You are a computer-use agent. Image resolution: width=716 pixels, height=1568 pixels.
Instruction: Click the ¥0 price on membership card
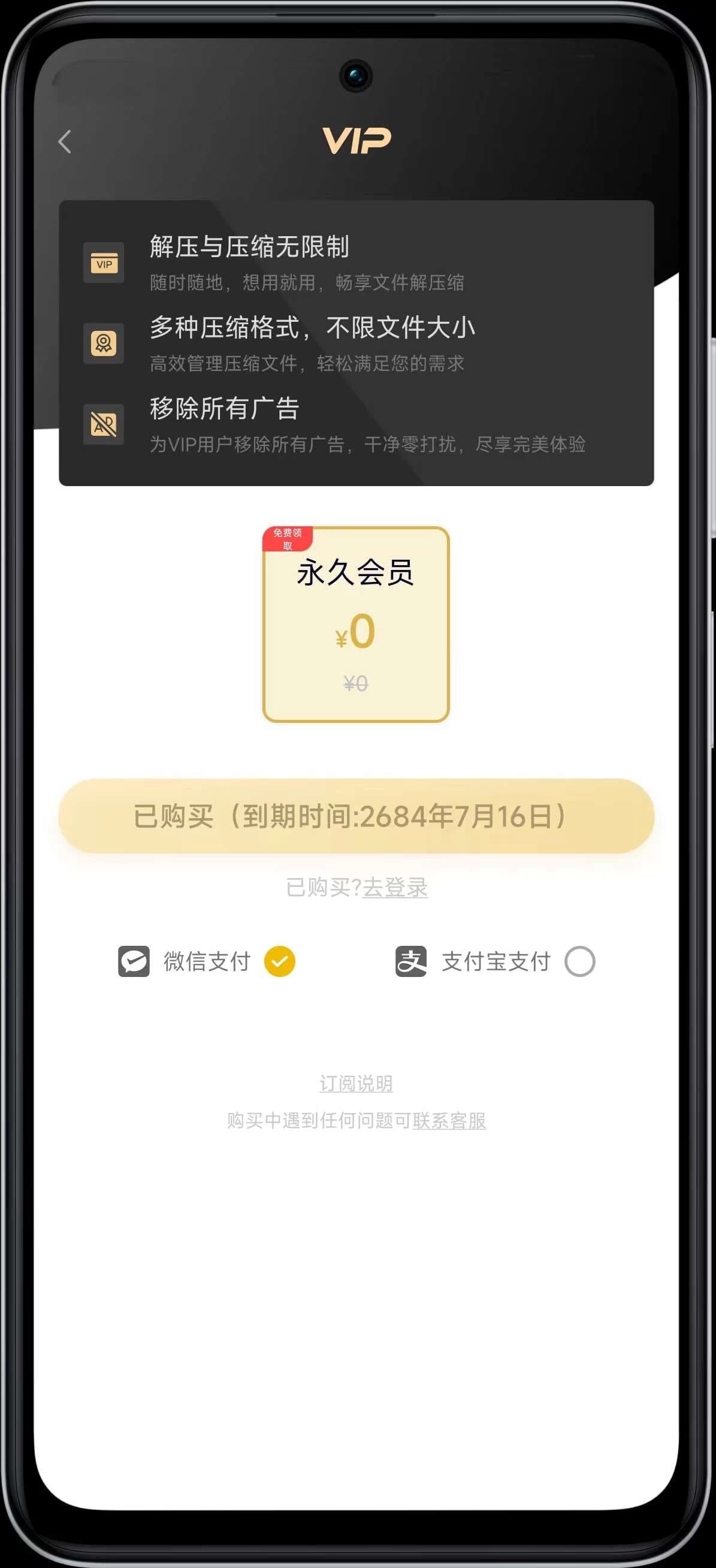[x=357, y=634]
